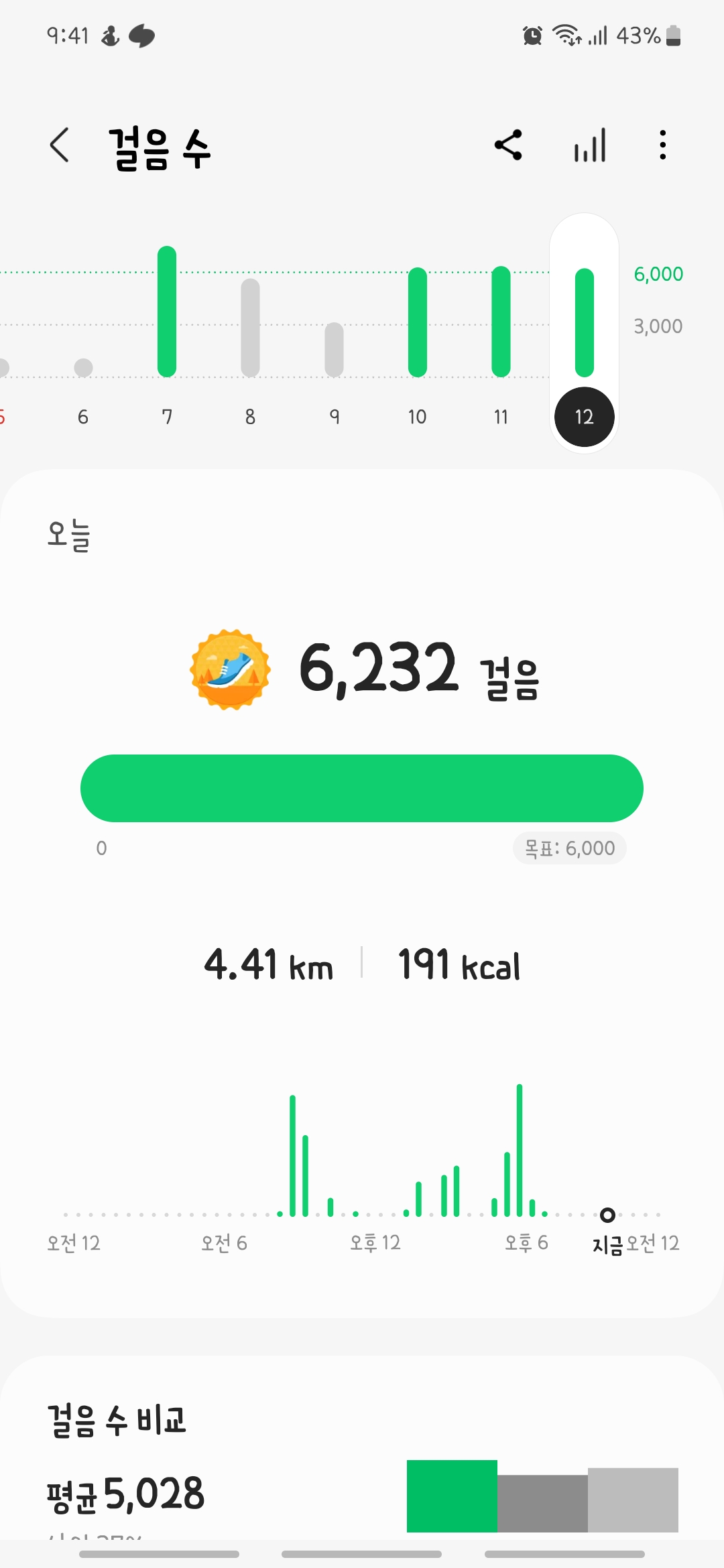Open the three-dot overflow menu
The width and height of the screenshot is (724, 1568).
[x=662, y=145]
